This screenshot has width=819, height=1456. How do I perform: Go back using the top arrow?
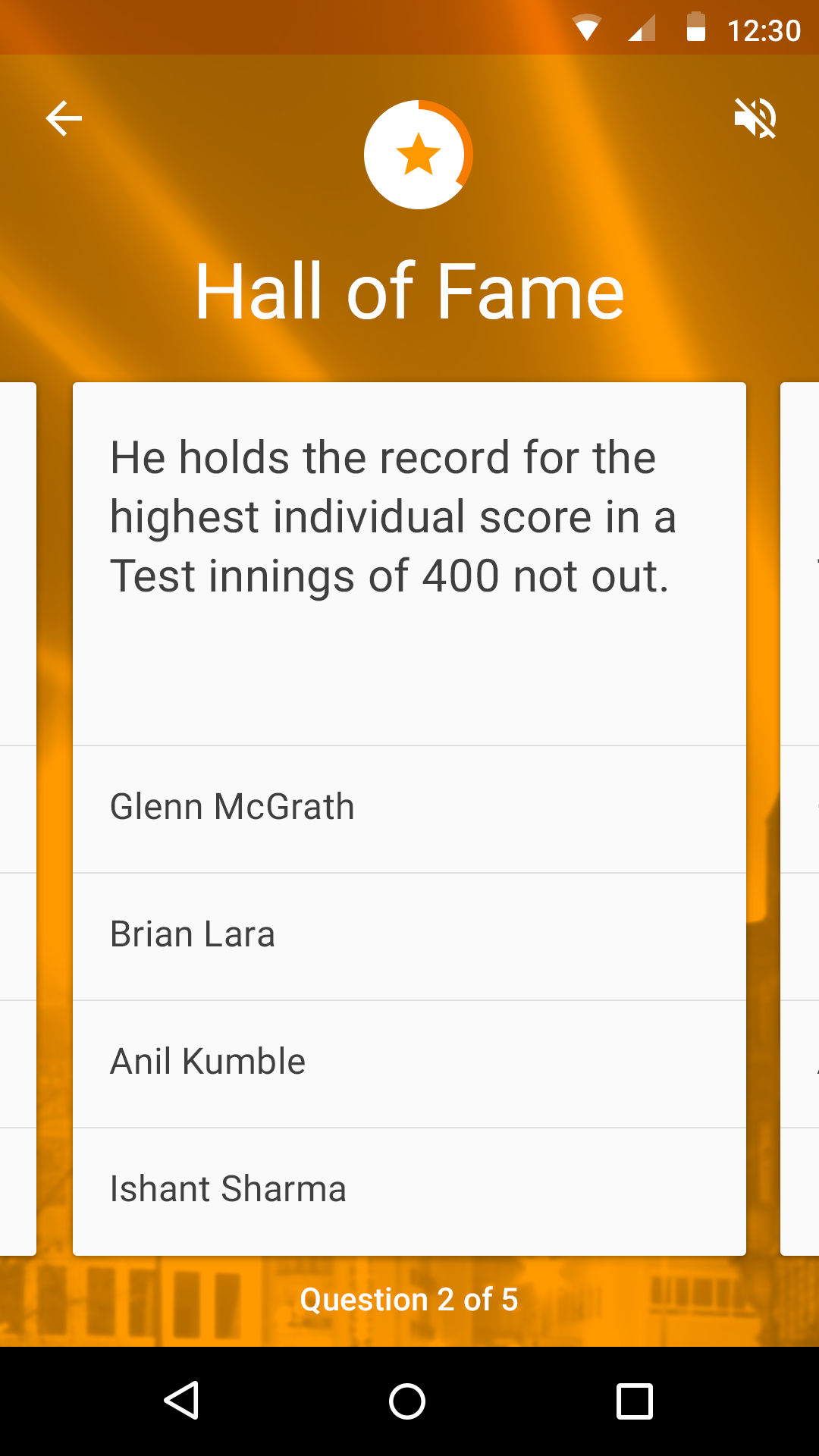coord(64,118)
